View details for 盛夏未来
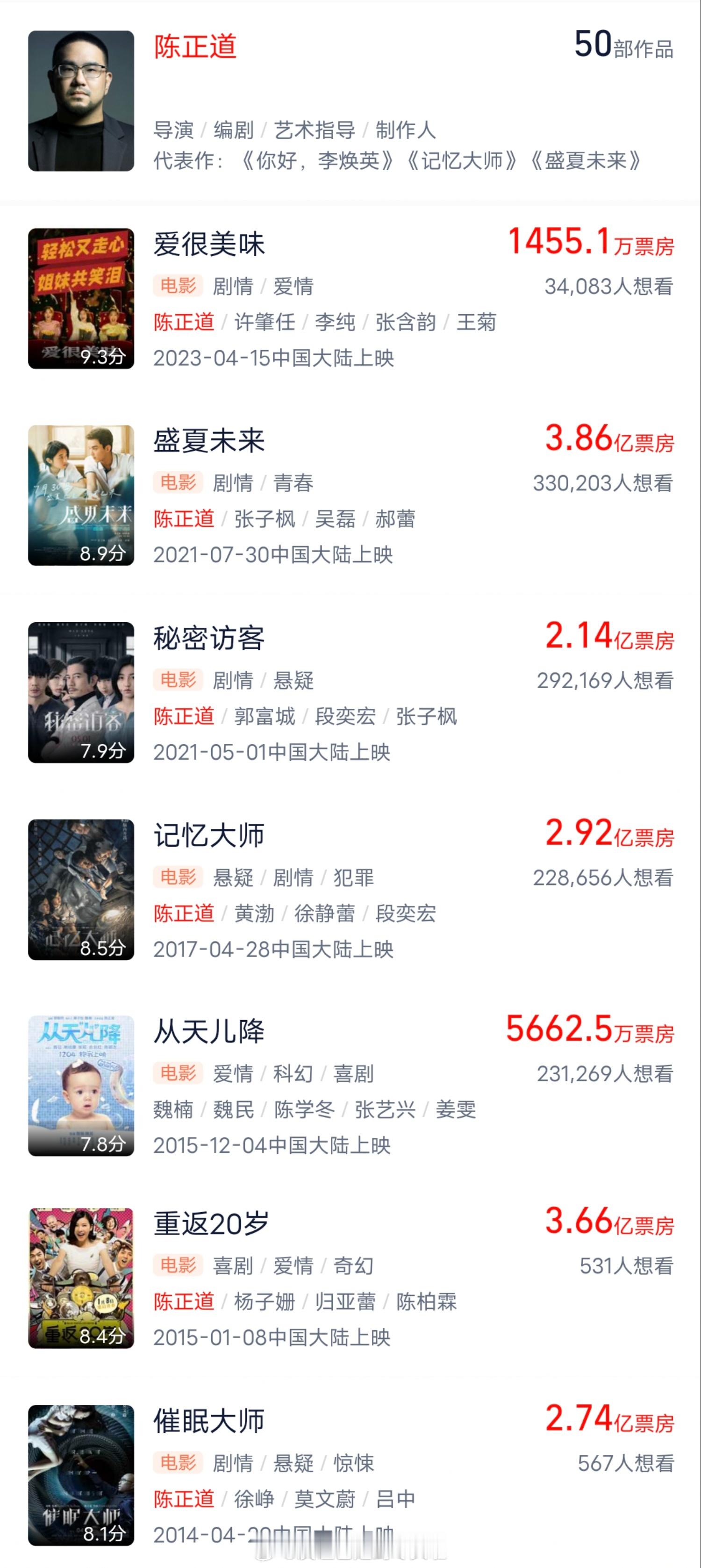 (x=209, y=441)
